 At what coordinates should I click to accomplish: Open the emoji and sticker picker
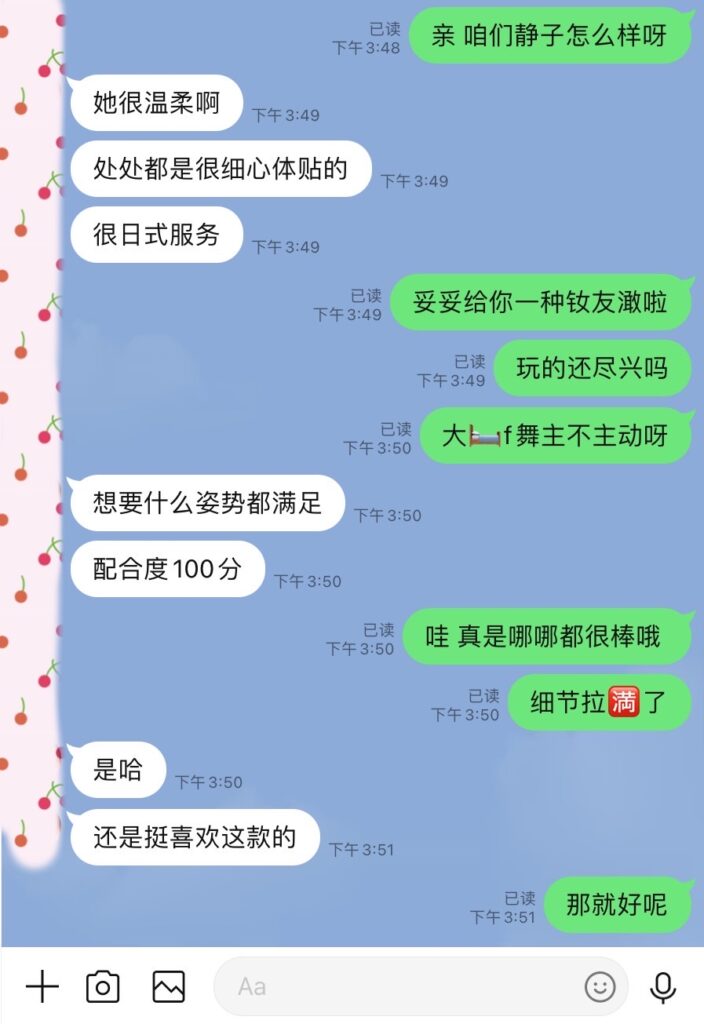600,987
